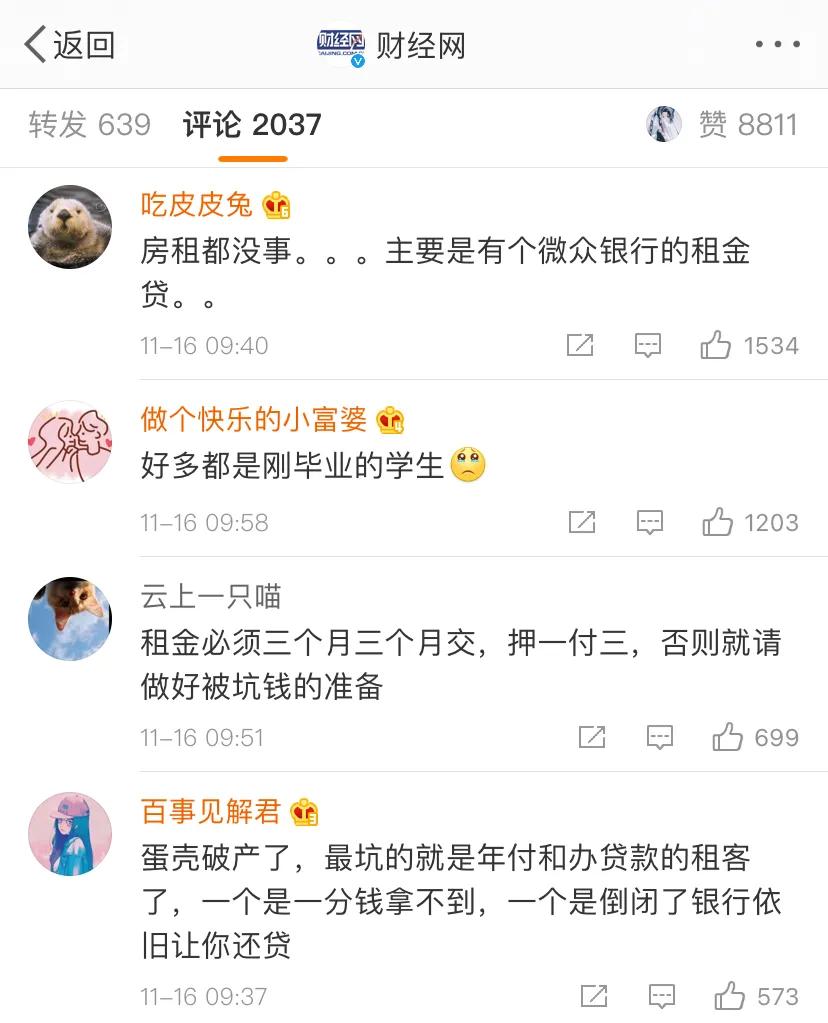Image resolution: width=828 pixels, height=1023 pixels.
Task: Open the reply icon under 做个快乐的小富婆's comment
Action: coord(649,521)
